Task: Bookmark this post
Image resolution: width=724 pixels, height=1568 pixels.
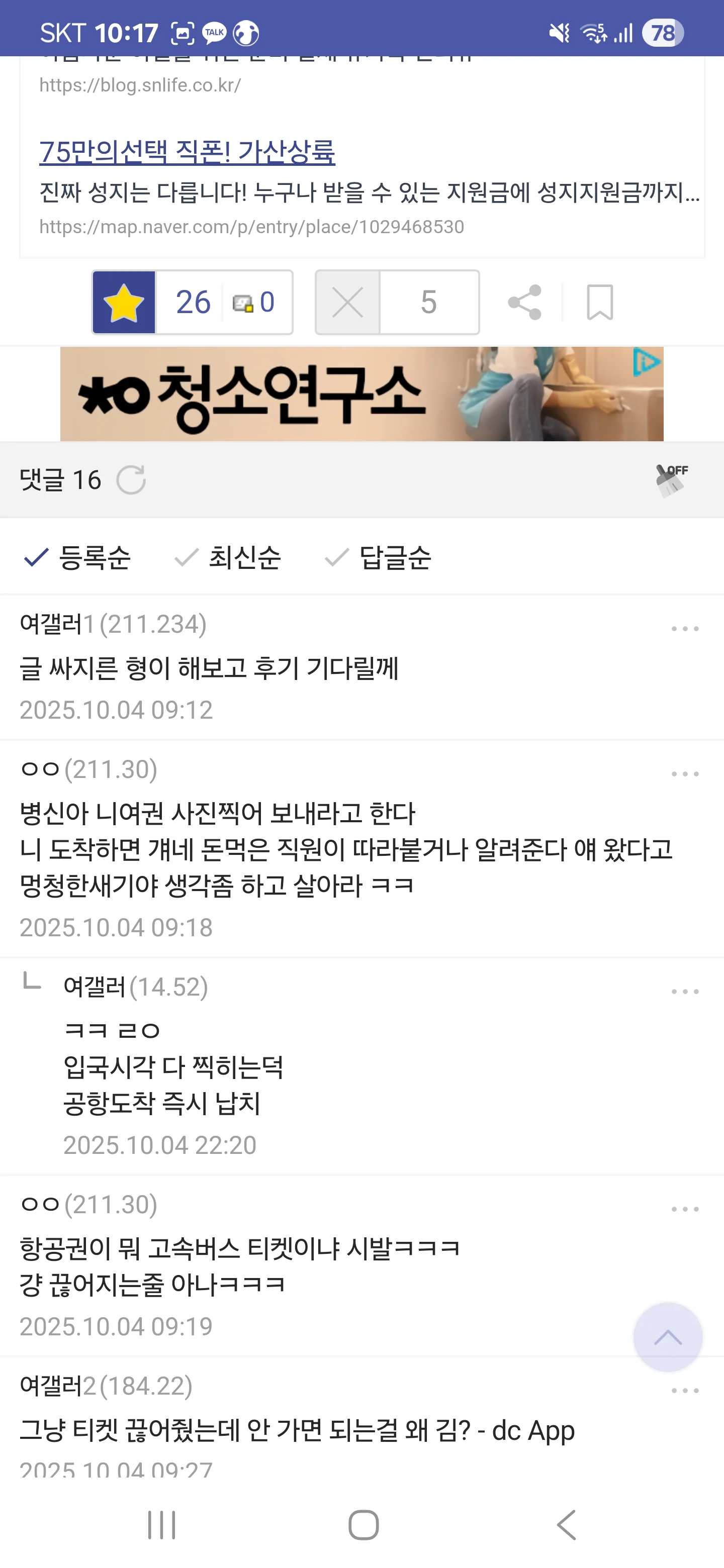Action: tap(599, 303)
